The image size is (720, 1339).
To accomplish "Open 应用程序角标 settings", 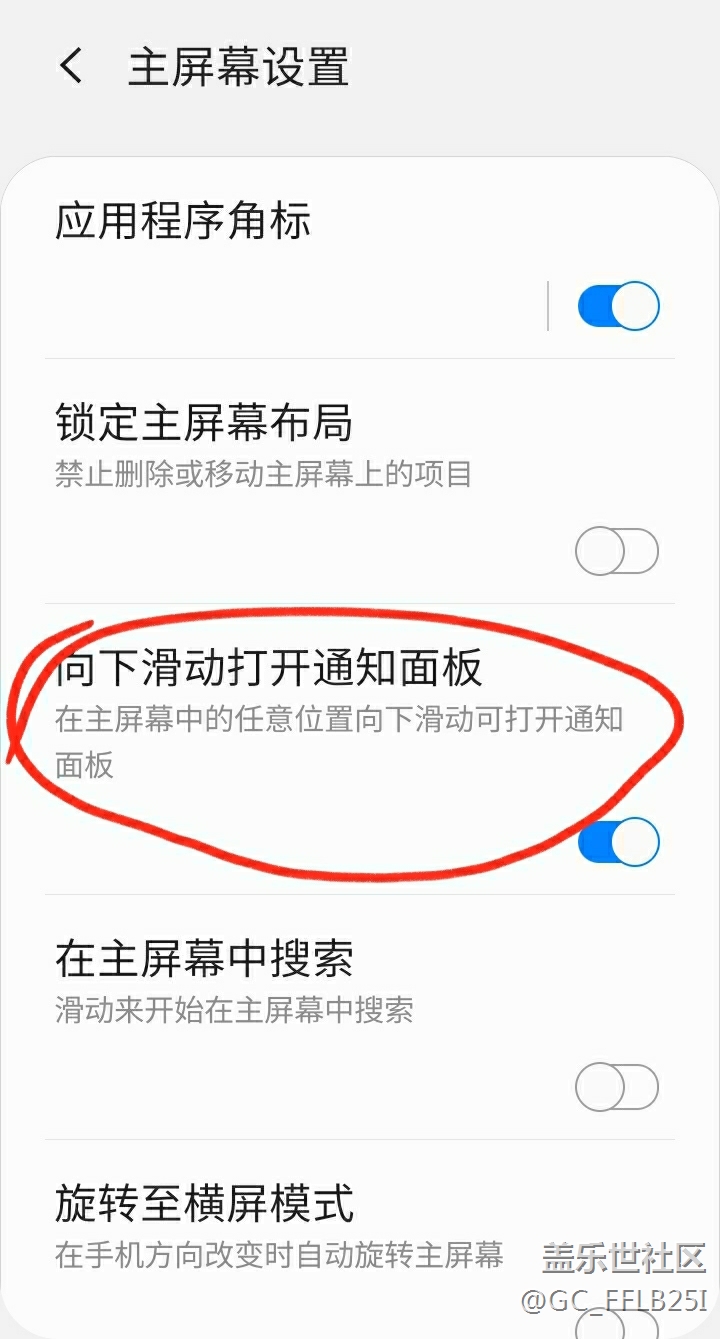I will pyautogui.click(x=183, y=222).
